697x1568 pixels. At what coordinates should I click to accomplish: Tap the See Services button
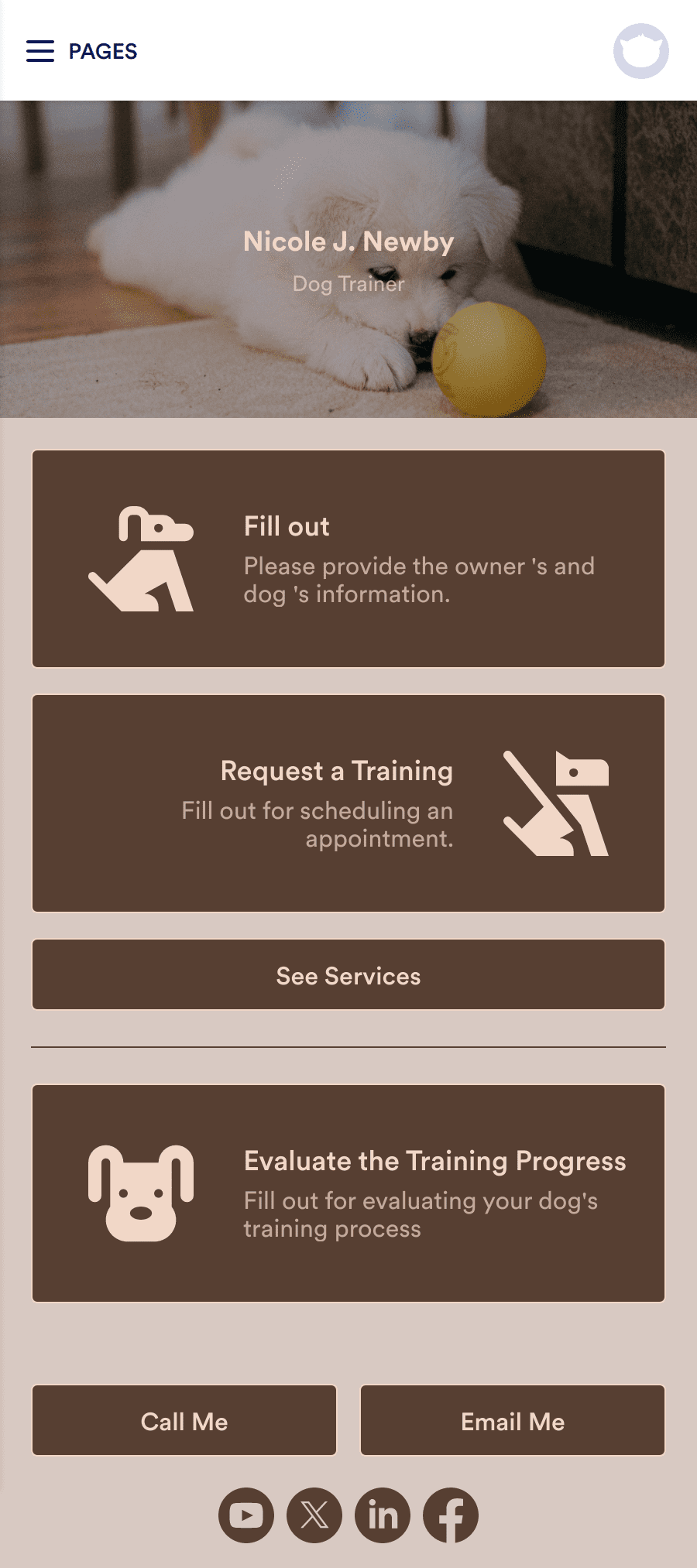348,975
